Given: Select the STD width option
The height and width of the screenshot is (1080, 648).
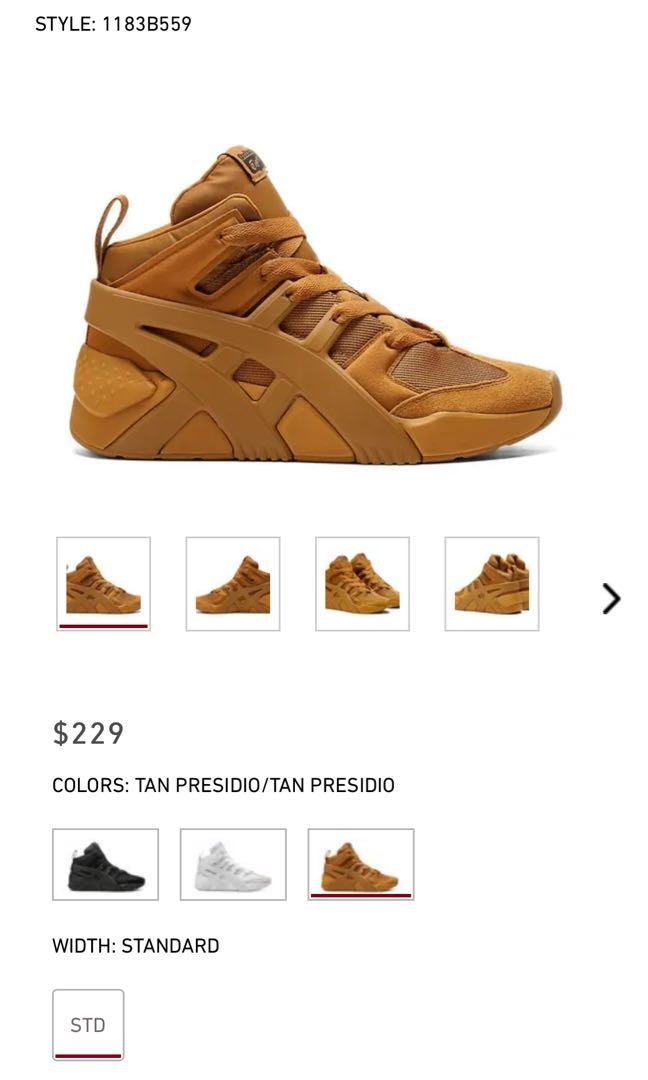Looking at the screenshot, I should coord(88,1024).
